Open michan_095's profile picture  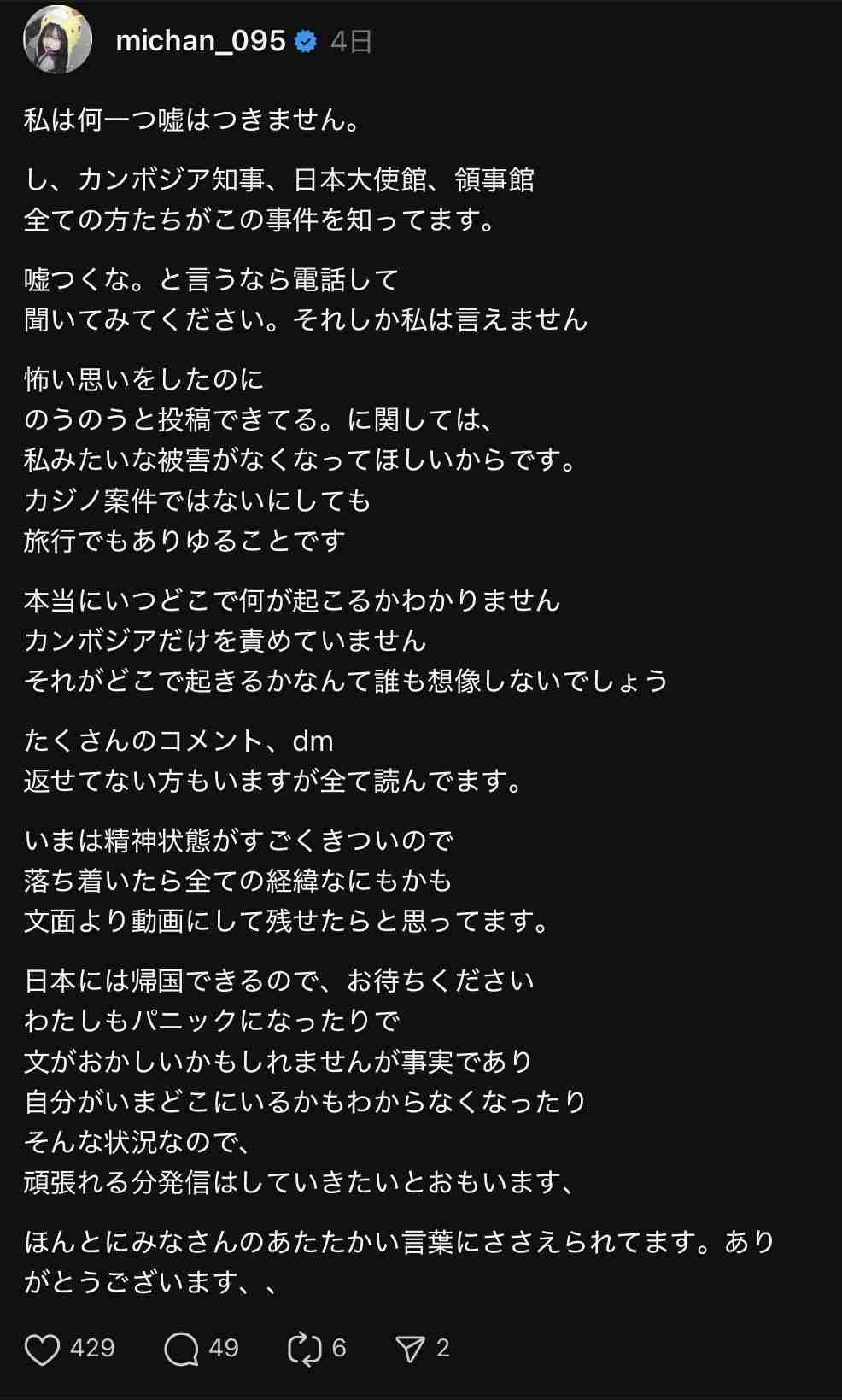(57, 39)
